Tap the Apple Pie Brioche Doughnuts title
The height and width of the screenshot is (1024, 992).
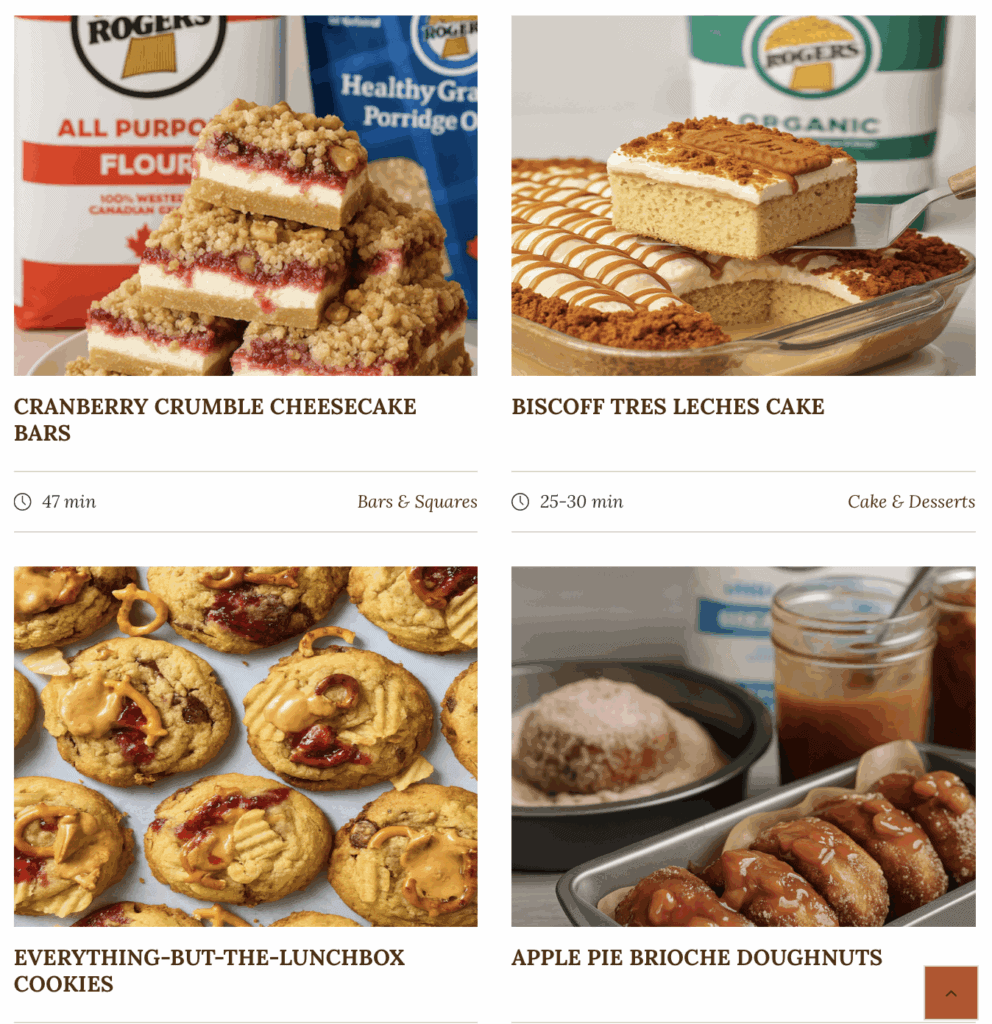696,958
